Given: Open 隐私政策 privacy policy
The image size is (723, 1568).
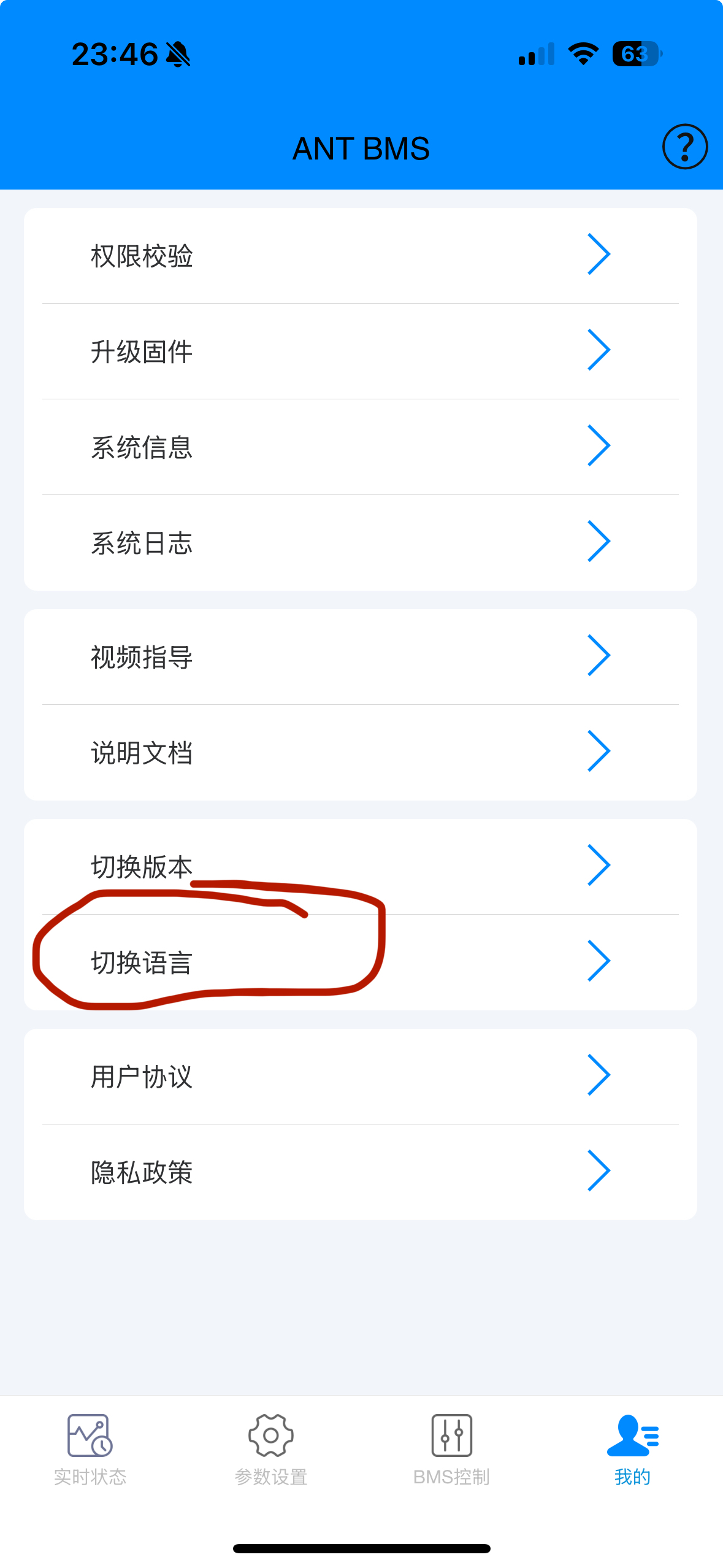Looking at the screenshot, I should (360, 1172).
